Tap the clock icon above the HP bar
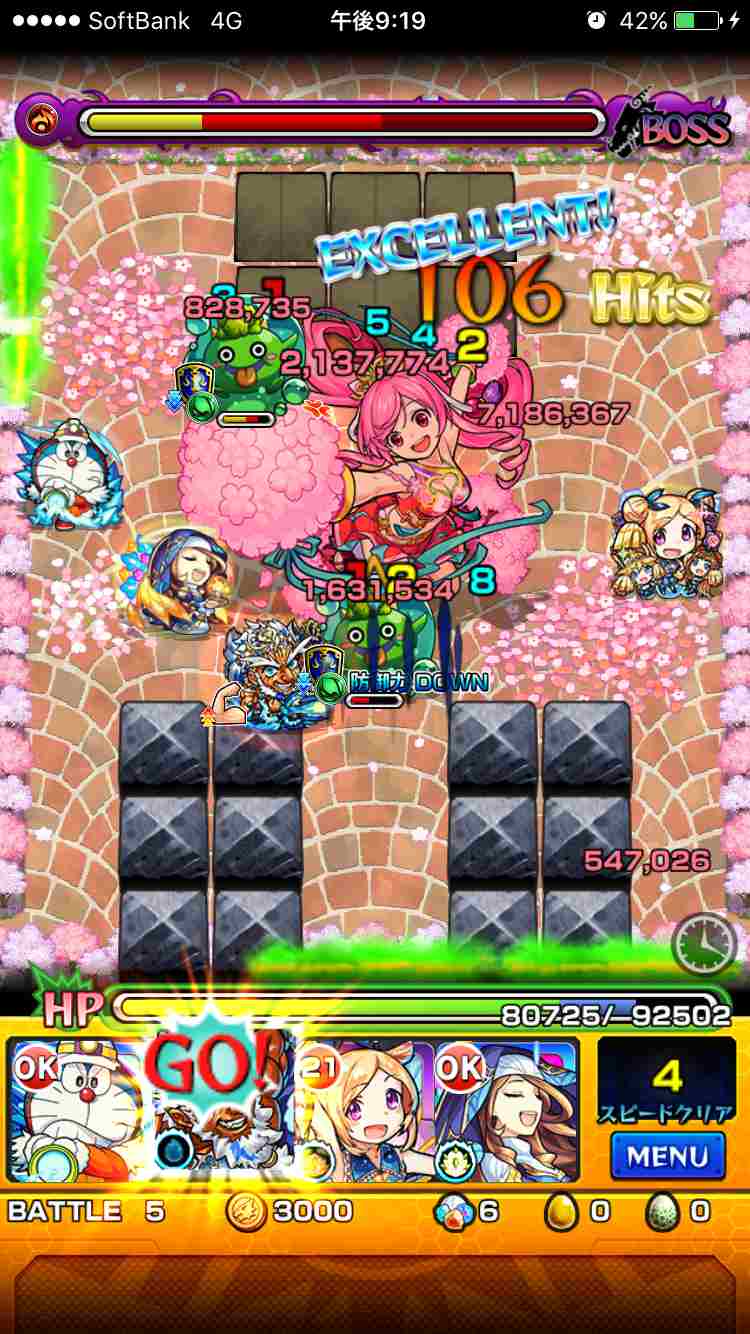The image size is (750, 1334). click(704, 944)
